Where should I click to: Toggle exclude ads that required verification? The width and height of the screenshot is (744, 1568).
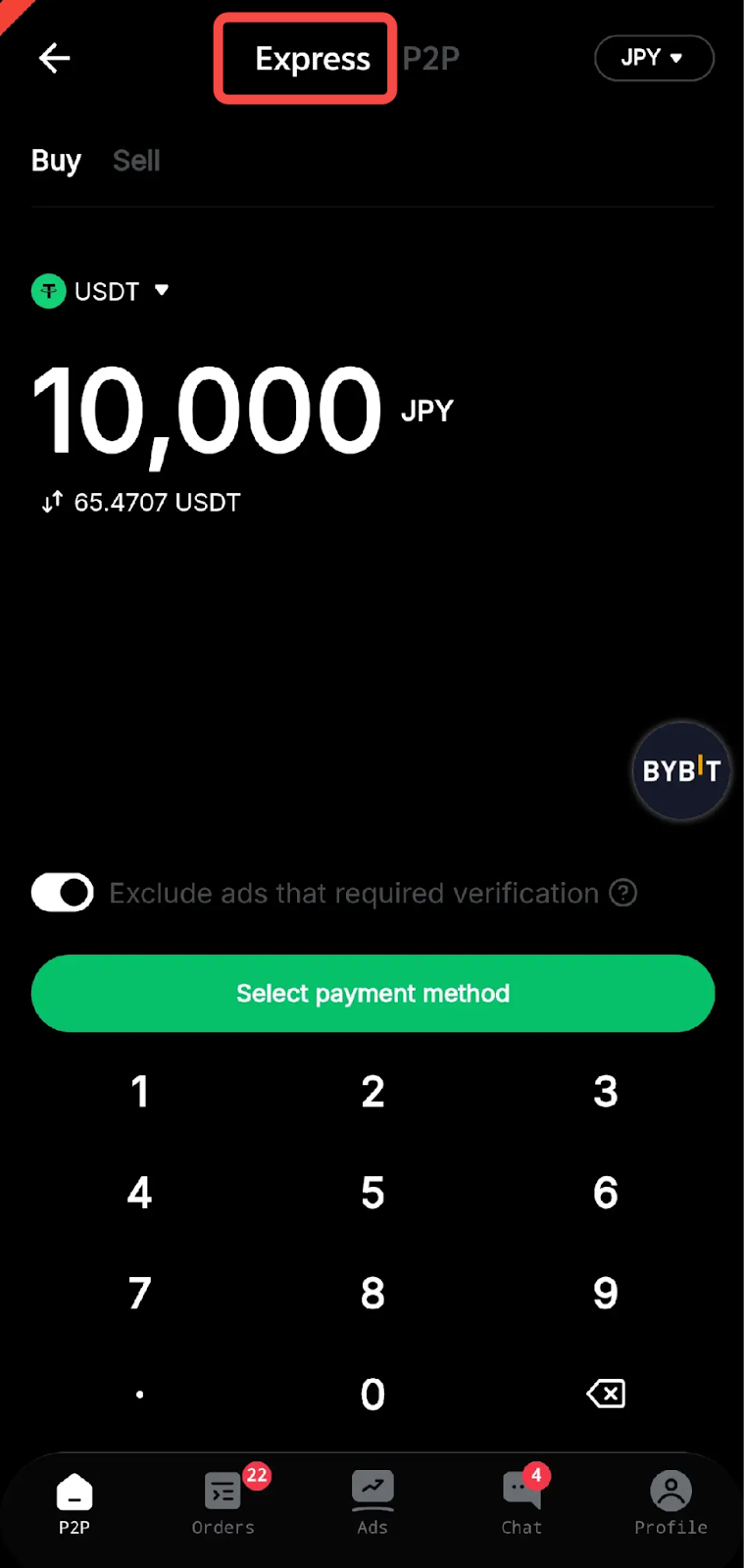click(x=63, y=893)
